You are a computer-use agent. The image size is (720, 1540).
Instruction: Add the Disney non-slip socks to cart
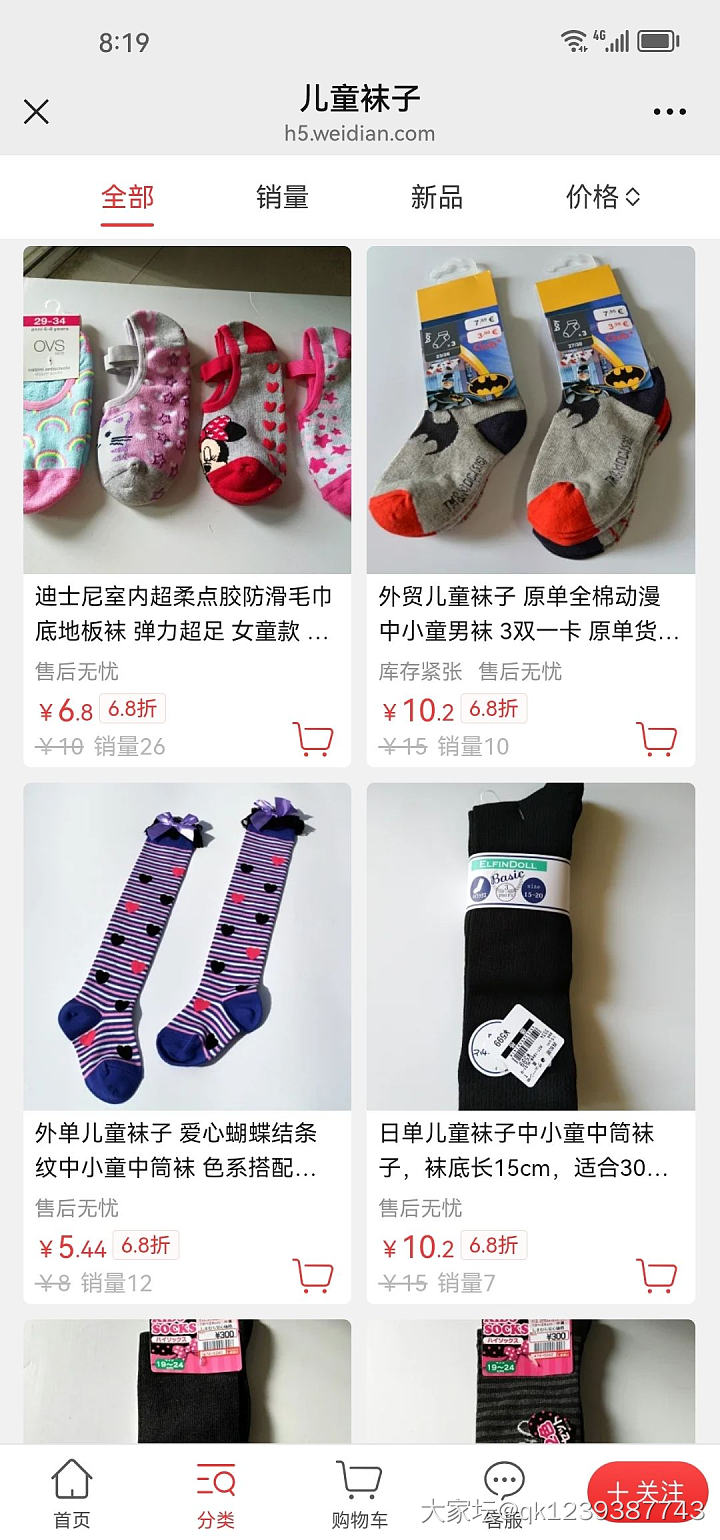(x=314, y=738)
